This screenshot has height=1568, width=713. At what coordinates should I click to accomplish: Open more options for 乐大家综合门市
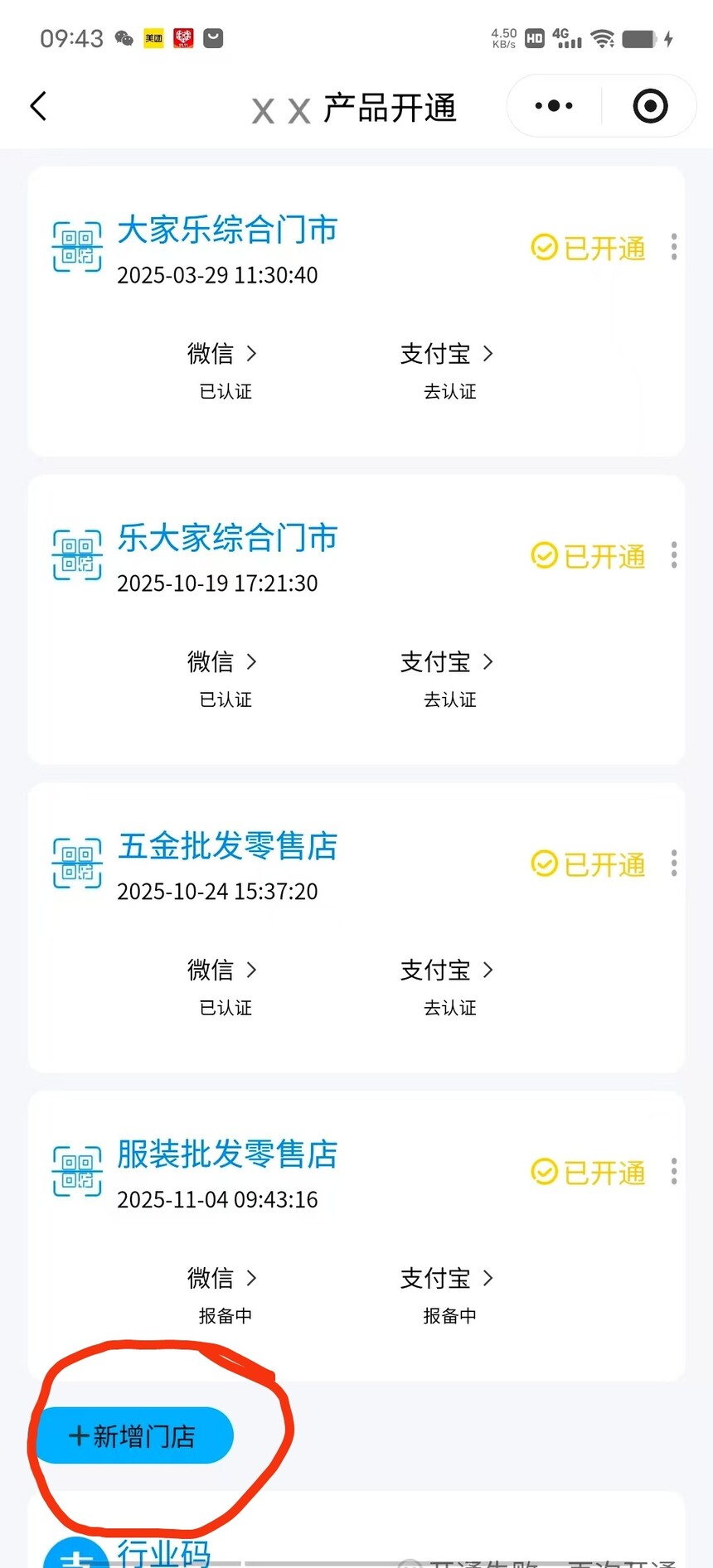coord(674,555)
